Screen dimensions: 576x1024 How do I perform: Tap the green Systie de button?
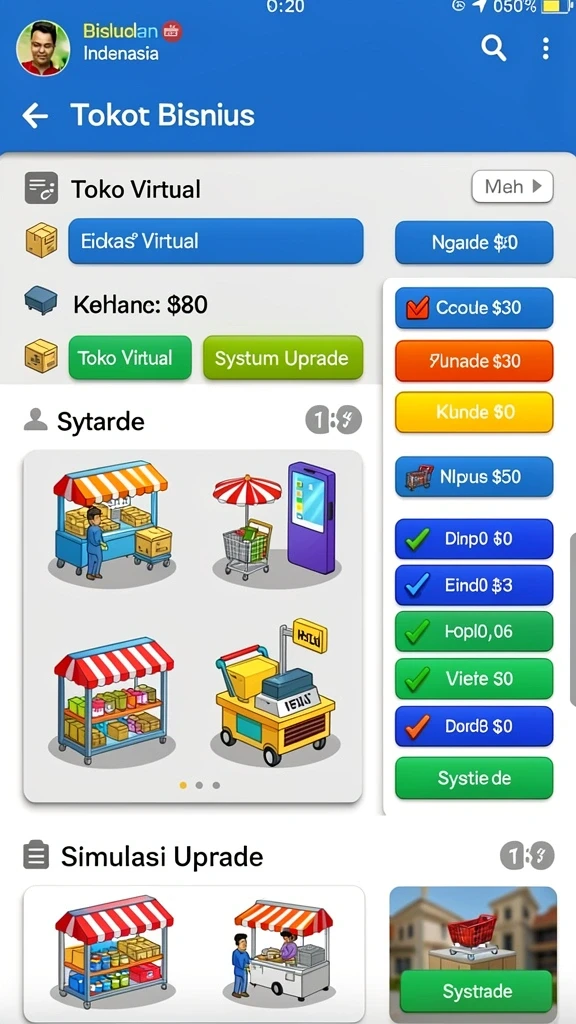click(474, 778)
